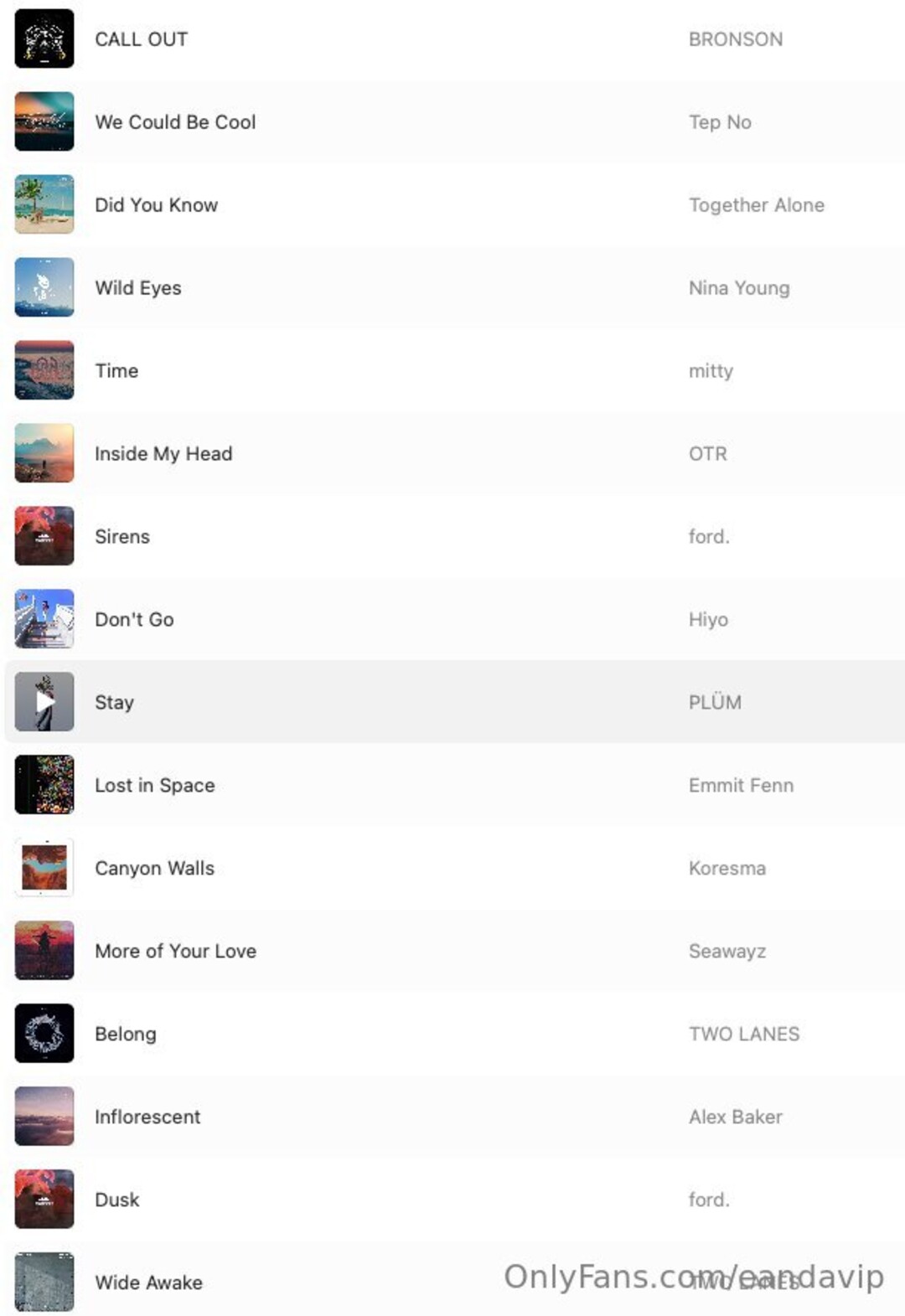This screenshot has height=1316, width=905.
Task: Choose Inflorescent by Alex Baker
Action: [147, 1117]
